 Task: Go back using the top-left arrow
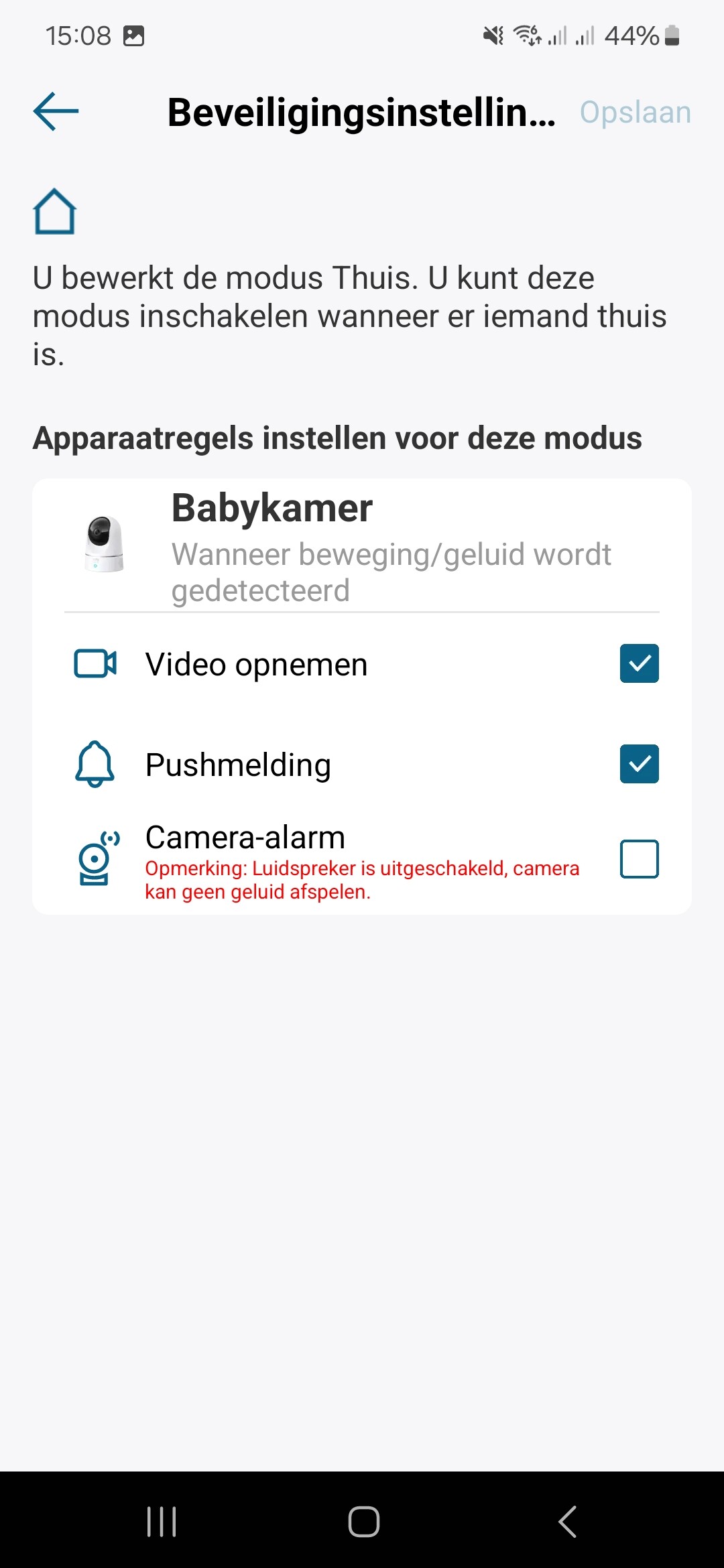click(56, 111)
